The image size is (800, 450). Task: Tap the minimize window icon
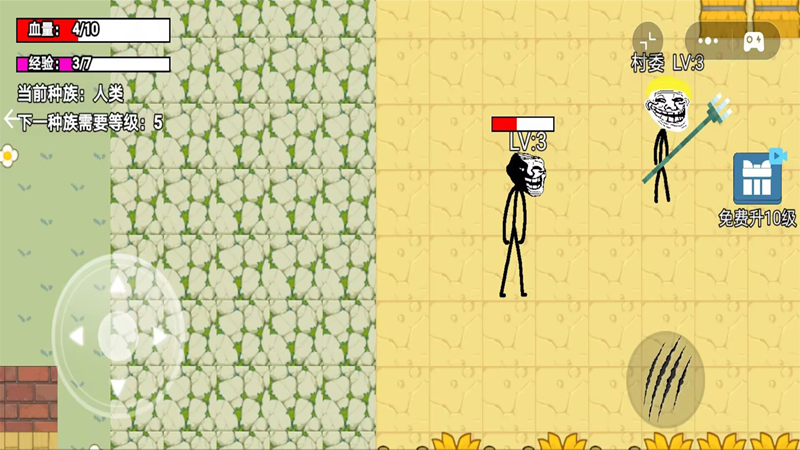coord(648,40)
